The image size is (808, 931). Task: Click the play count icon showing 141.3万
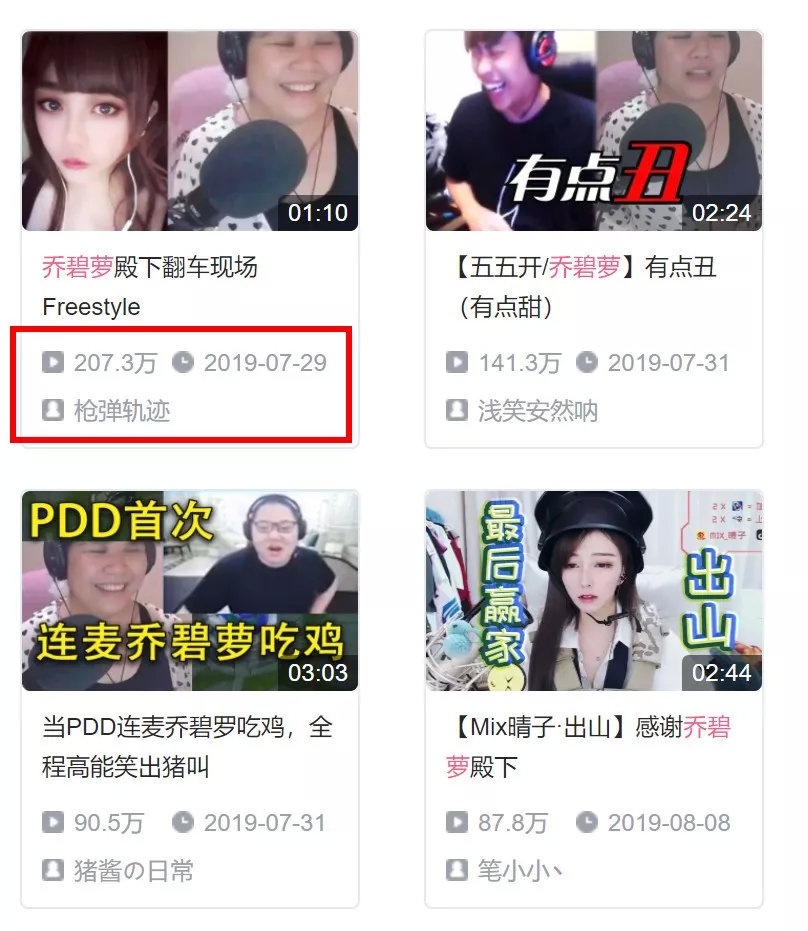click(458, 363)
